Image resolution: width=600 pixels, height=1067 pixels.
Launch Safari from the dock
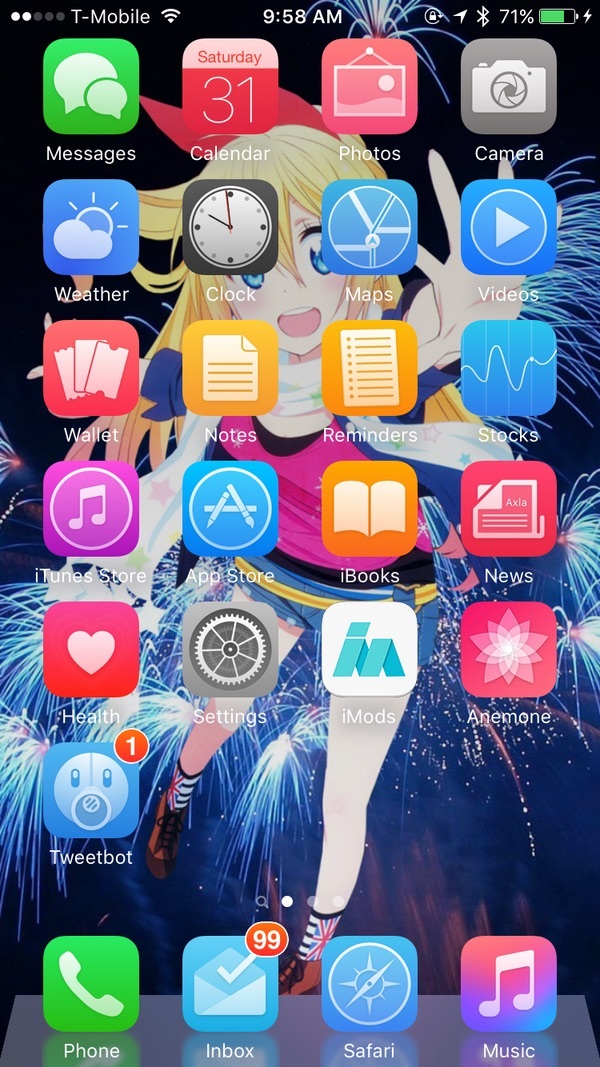(369, 984)
